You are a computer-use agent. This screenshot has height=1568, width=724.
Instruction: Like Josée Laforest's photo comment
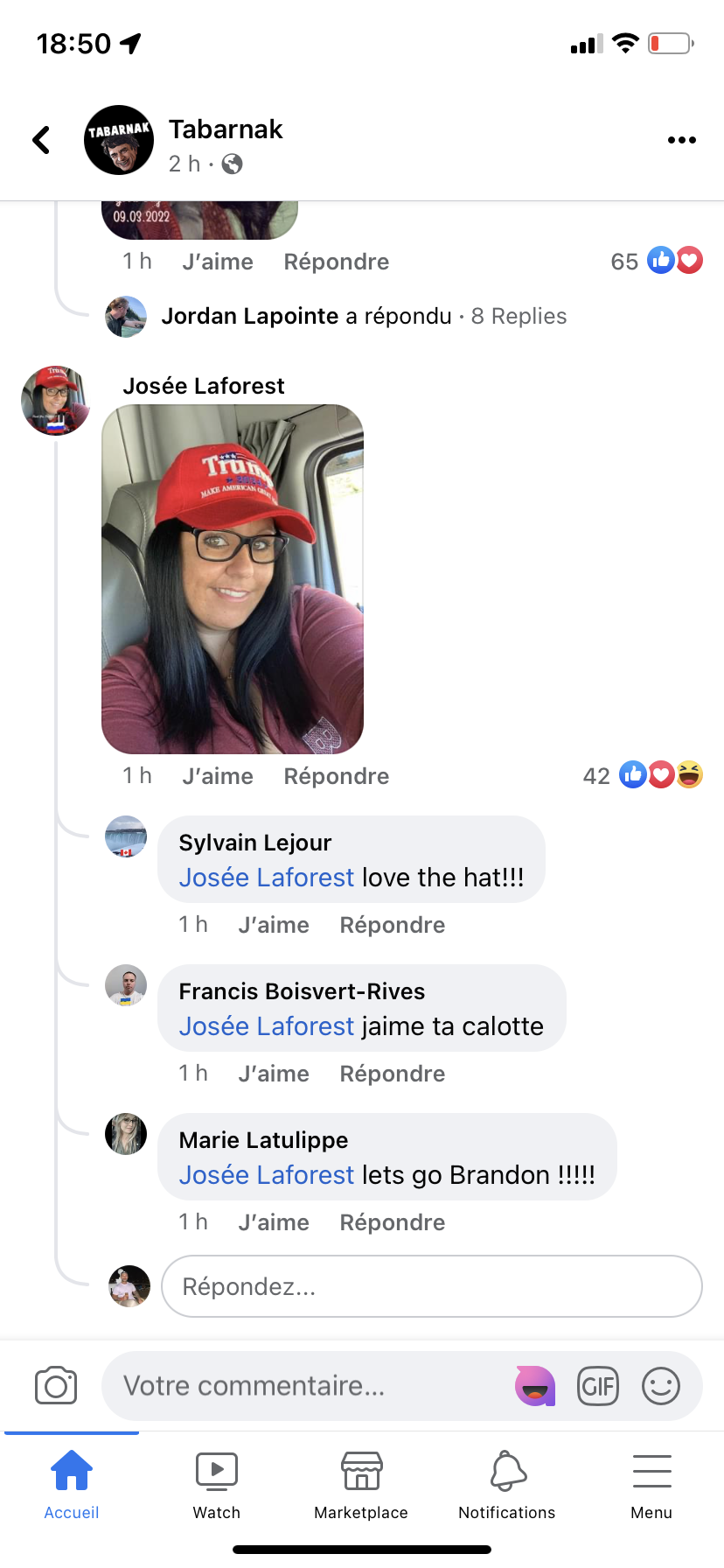pyautogui.click(x=218, y=776)
